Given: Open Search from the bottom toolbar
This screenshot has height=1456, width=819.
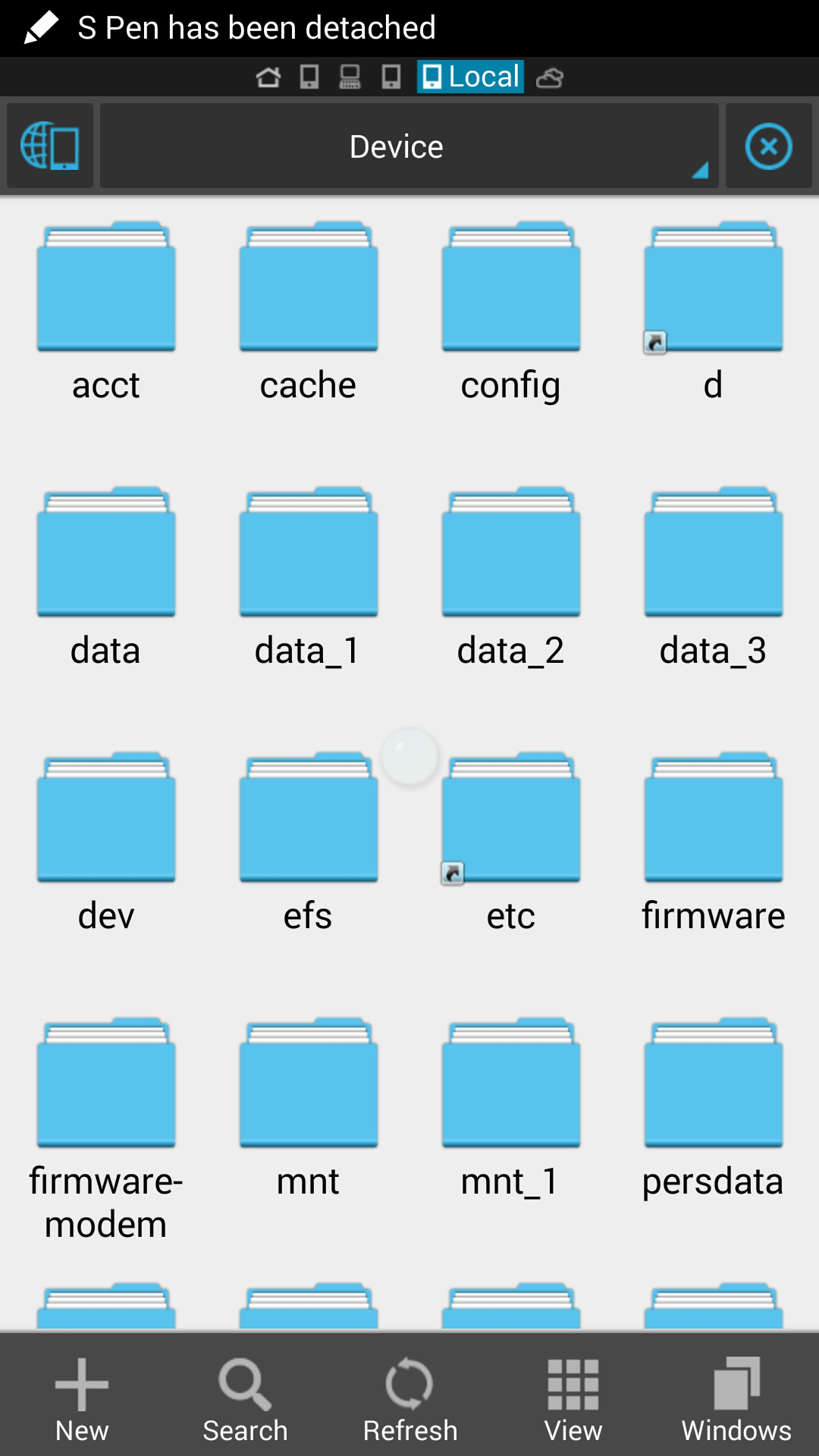Looking at the screenshot, I should pyautogui.click(x=245, y=1397).
